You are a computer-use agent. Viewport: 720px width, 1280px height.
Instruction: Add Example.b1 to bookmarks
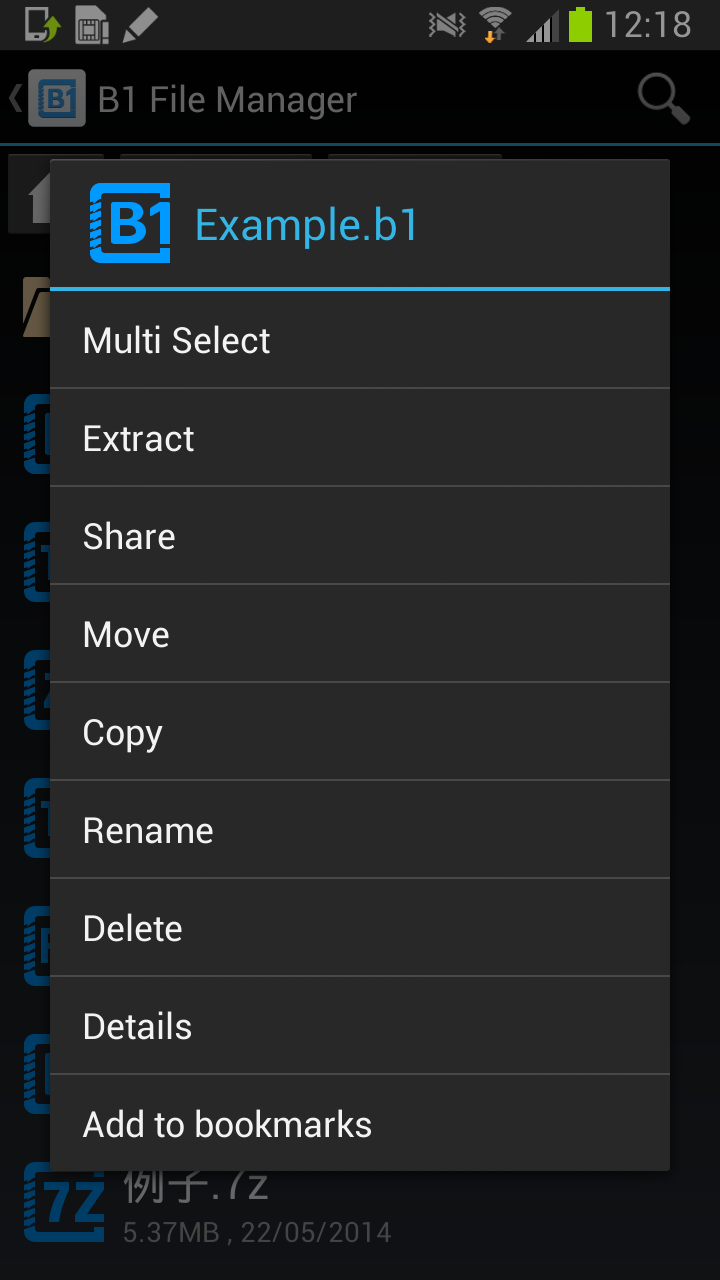click(360, 1123)
